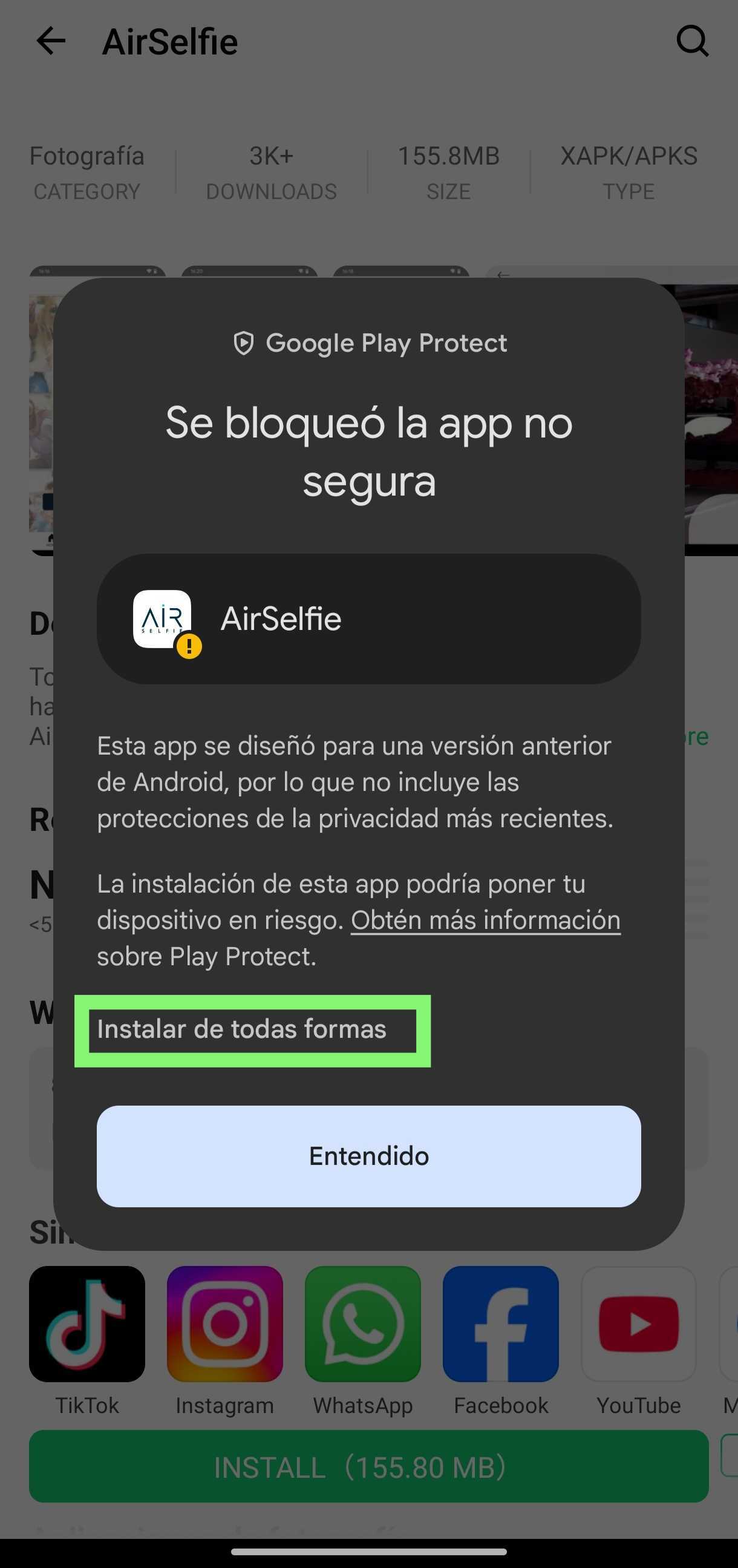
Task: Open the Obtén más información link
Action: point(486,920)
